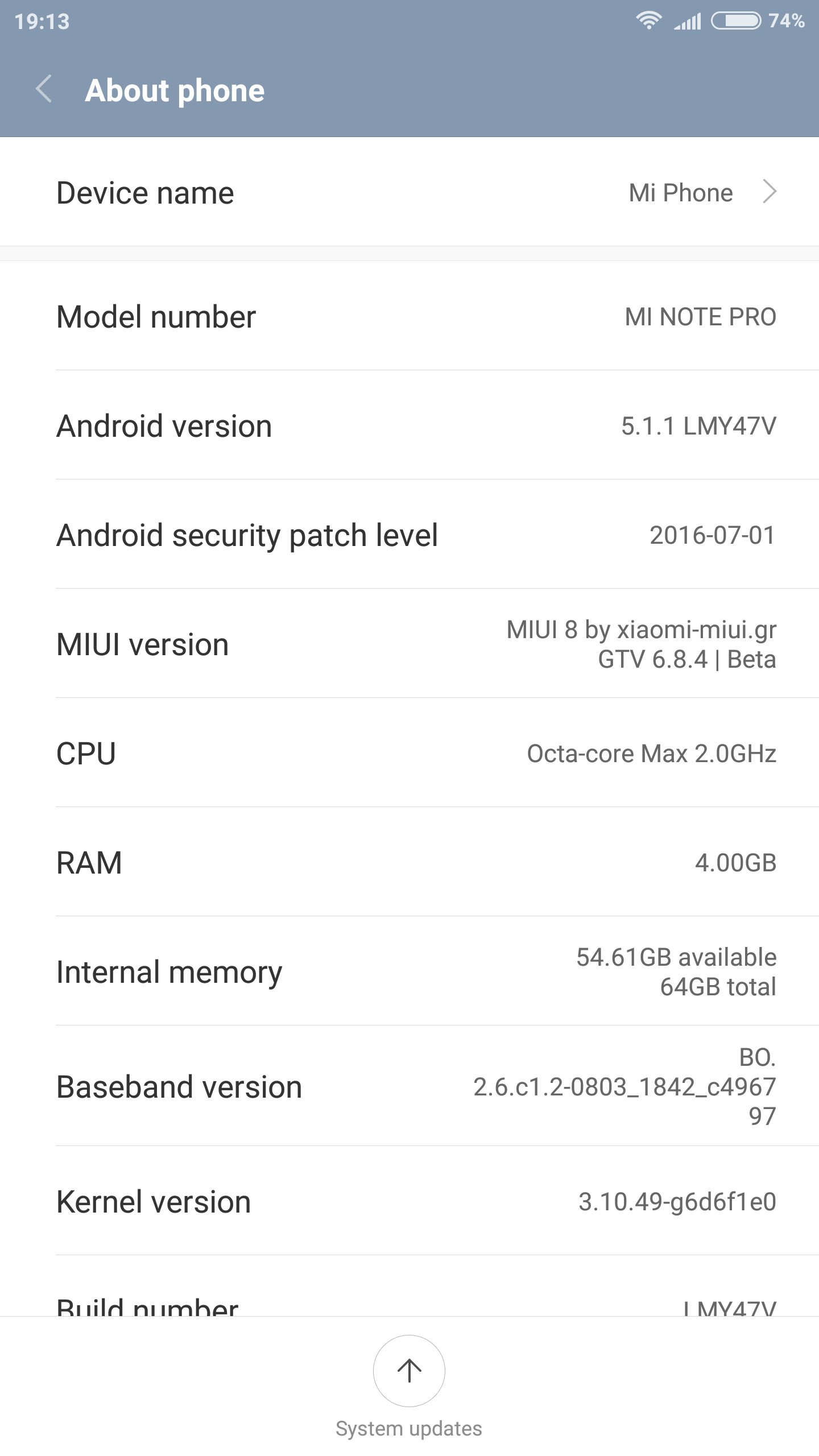Tap the CPU row
This screenshot has height=1456, width=819.
409,752
